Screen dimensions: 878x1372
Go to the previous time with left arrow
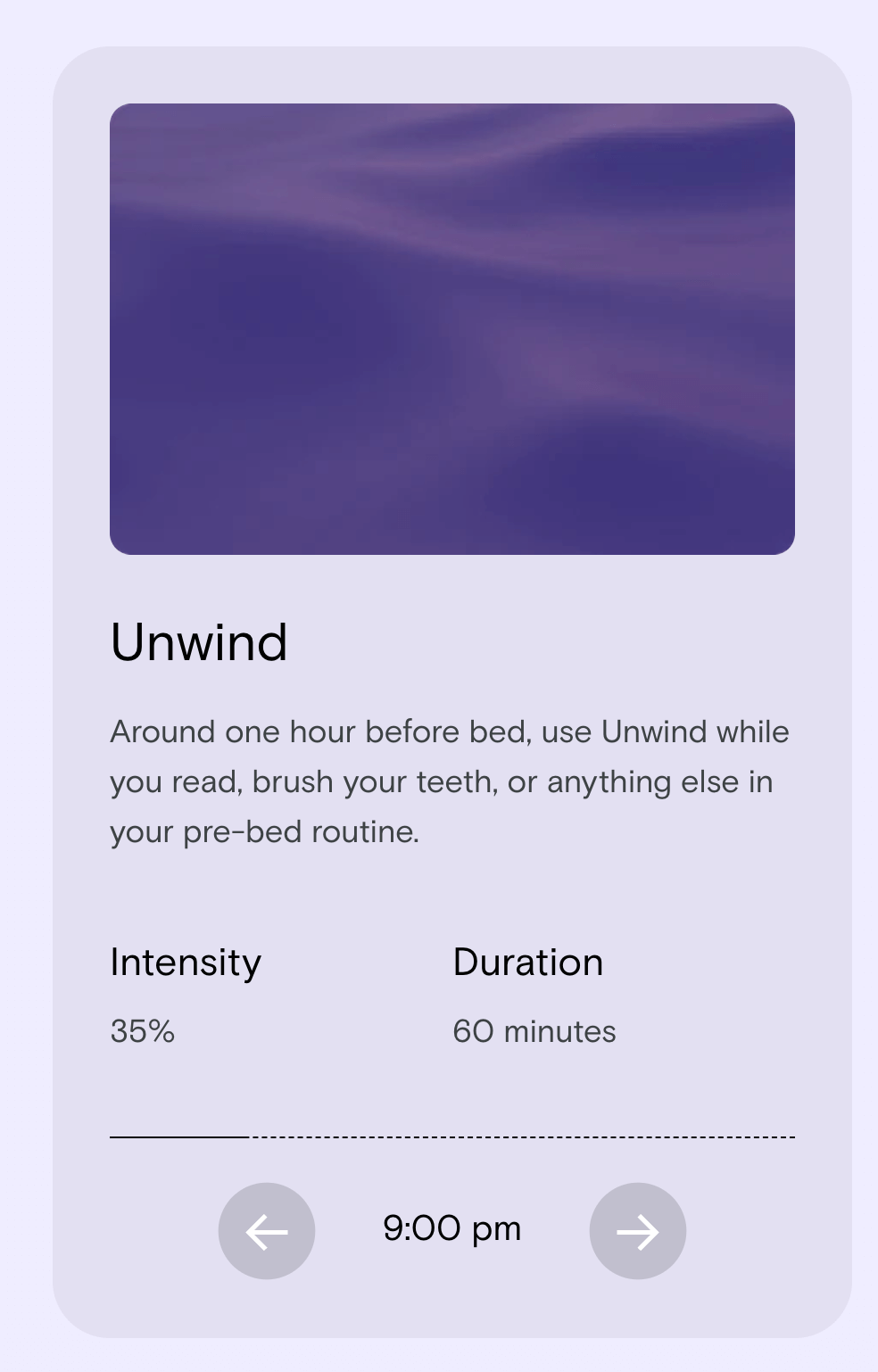[267, 1231]
